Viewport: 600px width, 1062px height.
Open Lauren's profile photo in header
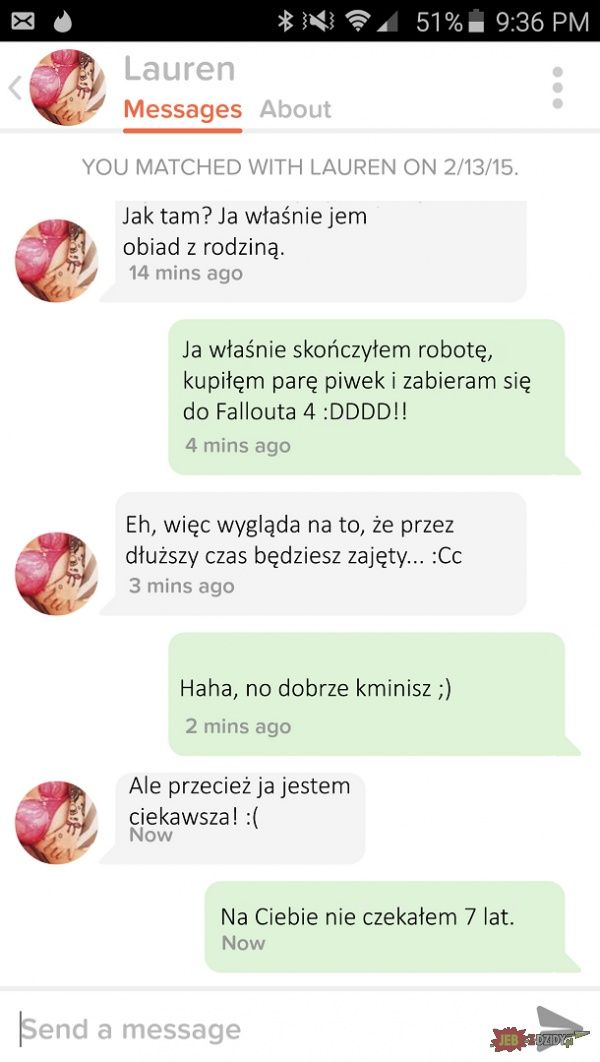coord(68,87)
